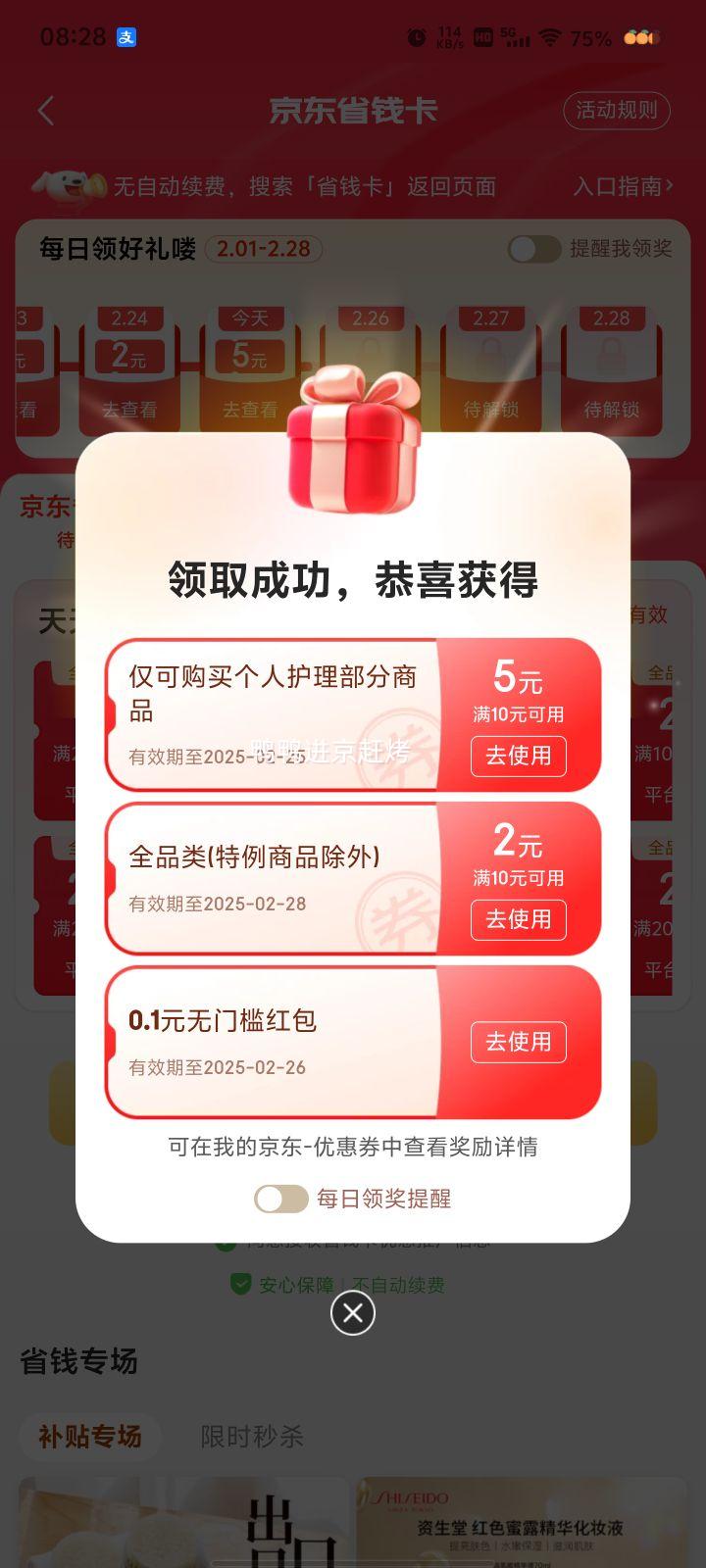Open the Alipay floating icon in status bar
The width and height of the screenshot is (706, 1568).
click(x=127, y=37)
